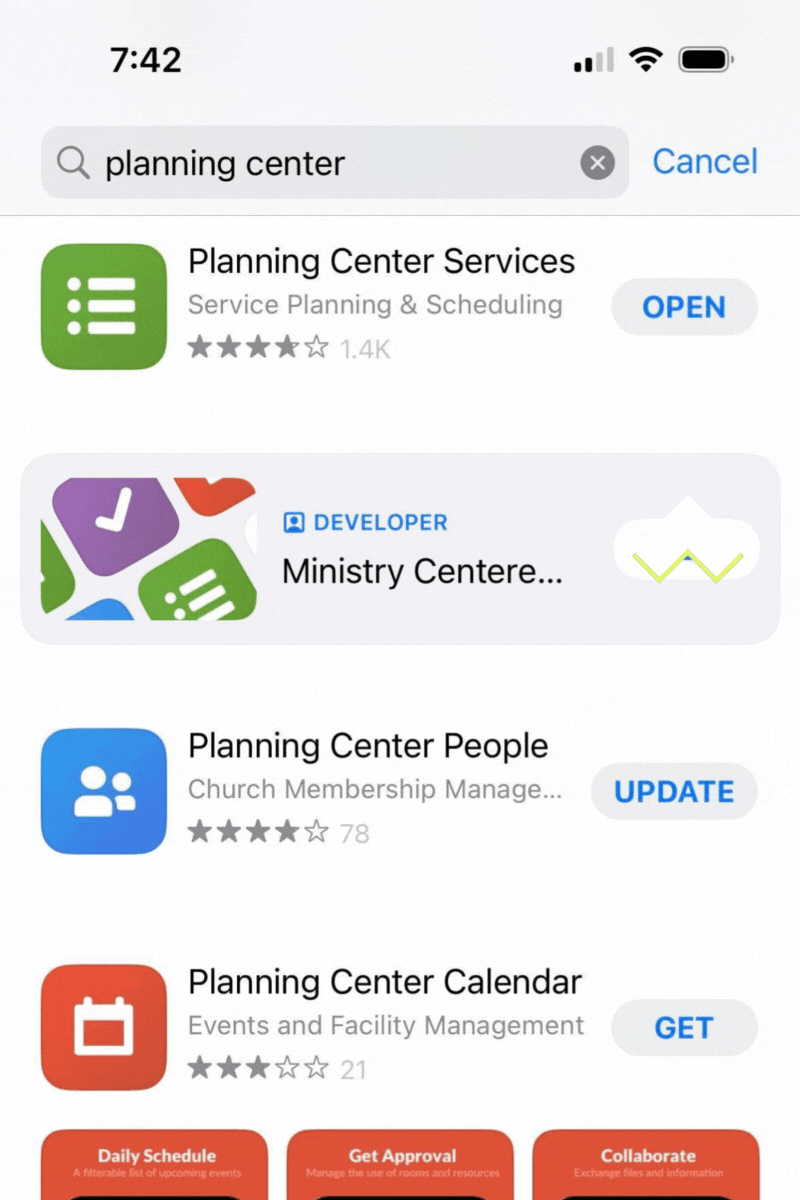
Task: Open the Ministry Centered developer card
Action: click(x=400, y=549)
